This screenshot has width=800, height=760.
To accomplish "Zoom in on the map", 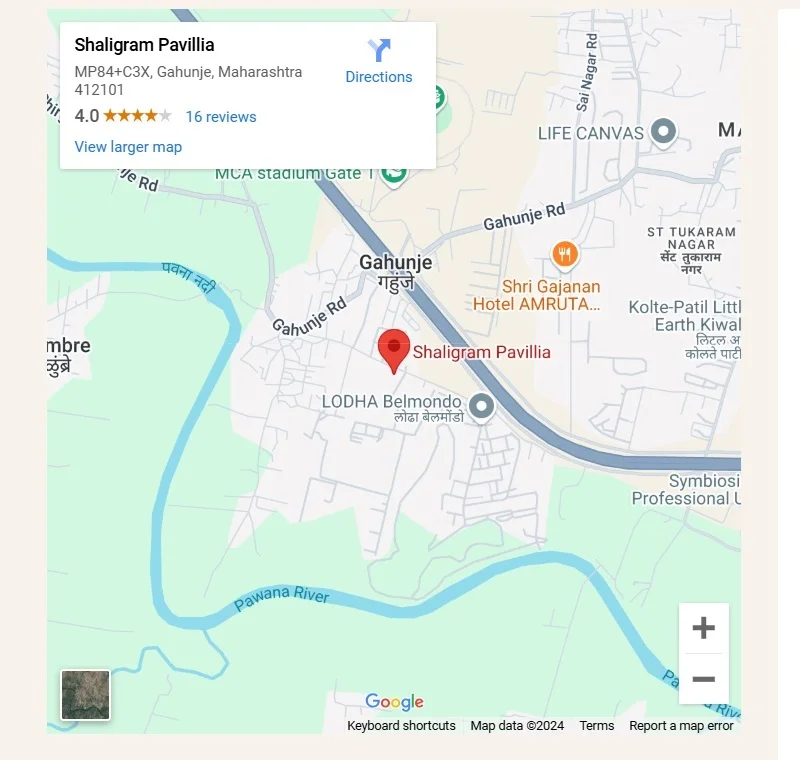I will [x=703, y=628].
